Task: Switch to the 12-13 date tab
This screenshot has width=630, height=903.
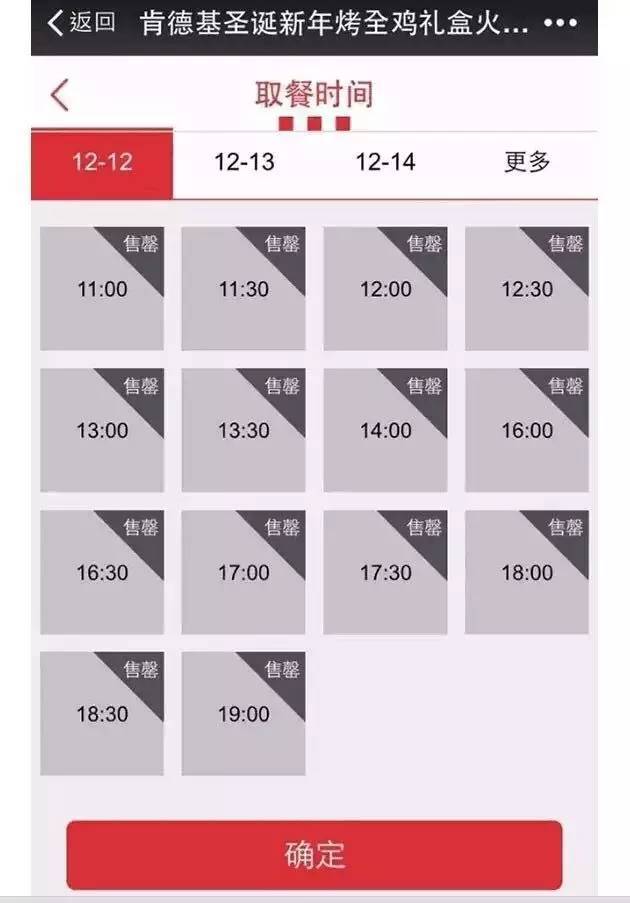Action: coord(244,163)
